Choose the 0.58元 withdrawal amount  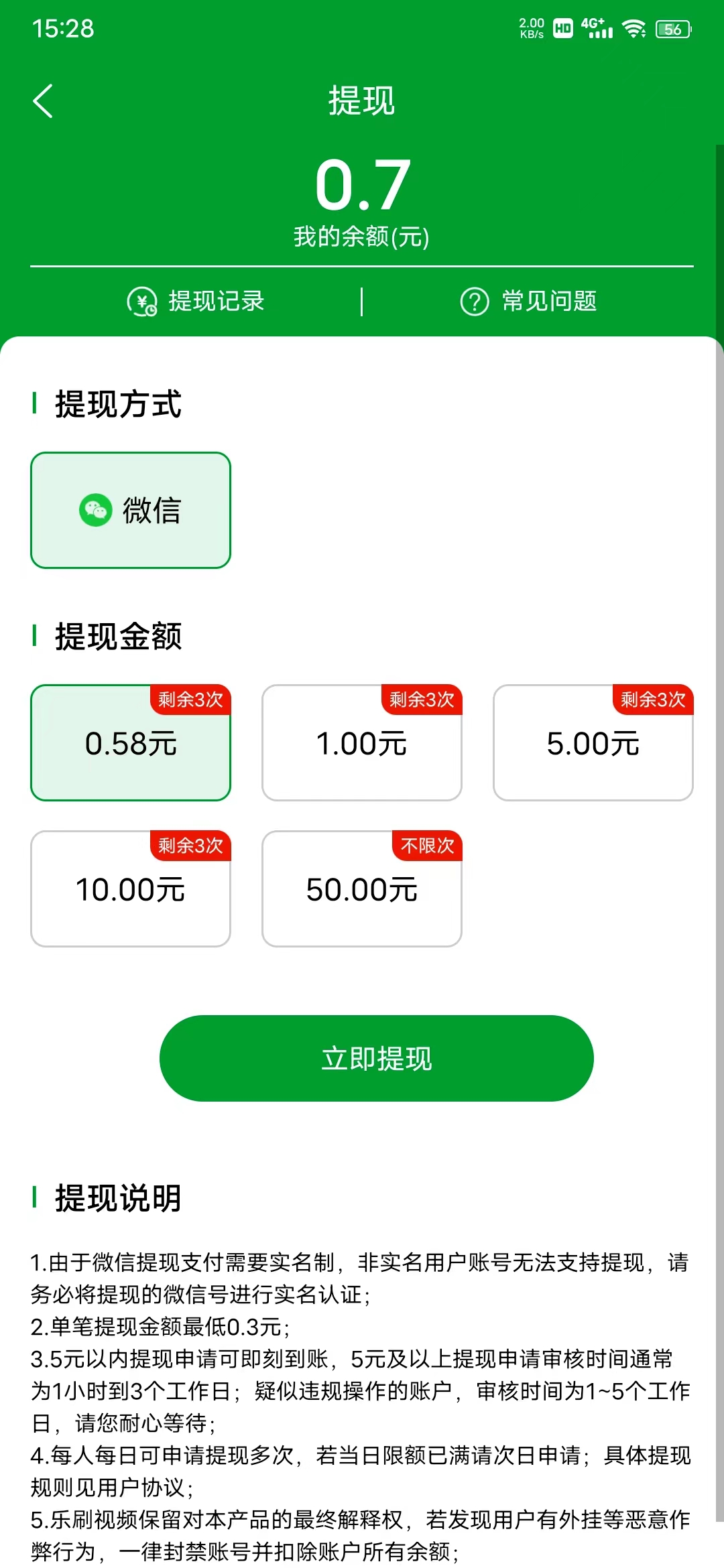pos(131,743)
